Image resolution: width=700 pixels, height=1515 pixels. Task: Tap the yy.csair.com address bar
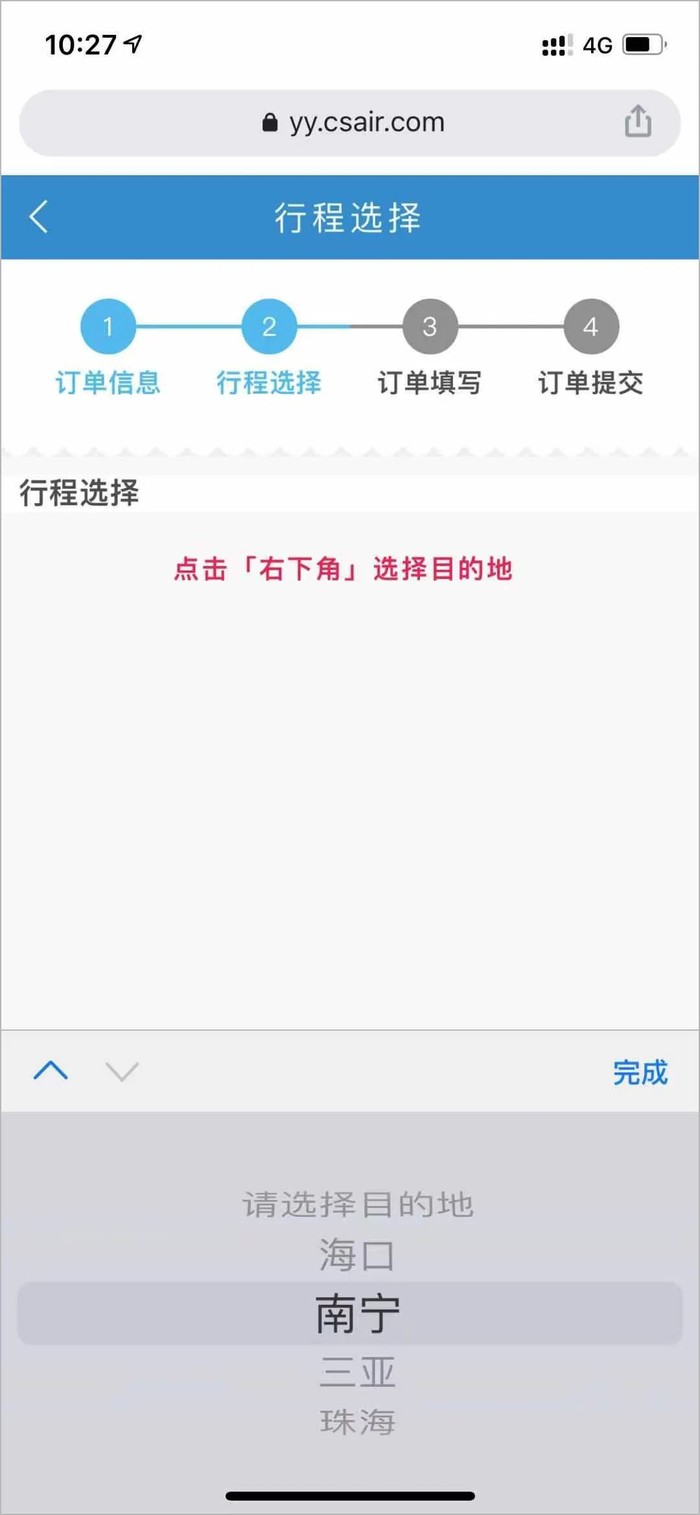click(x=350, y=123)
